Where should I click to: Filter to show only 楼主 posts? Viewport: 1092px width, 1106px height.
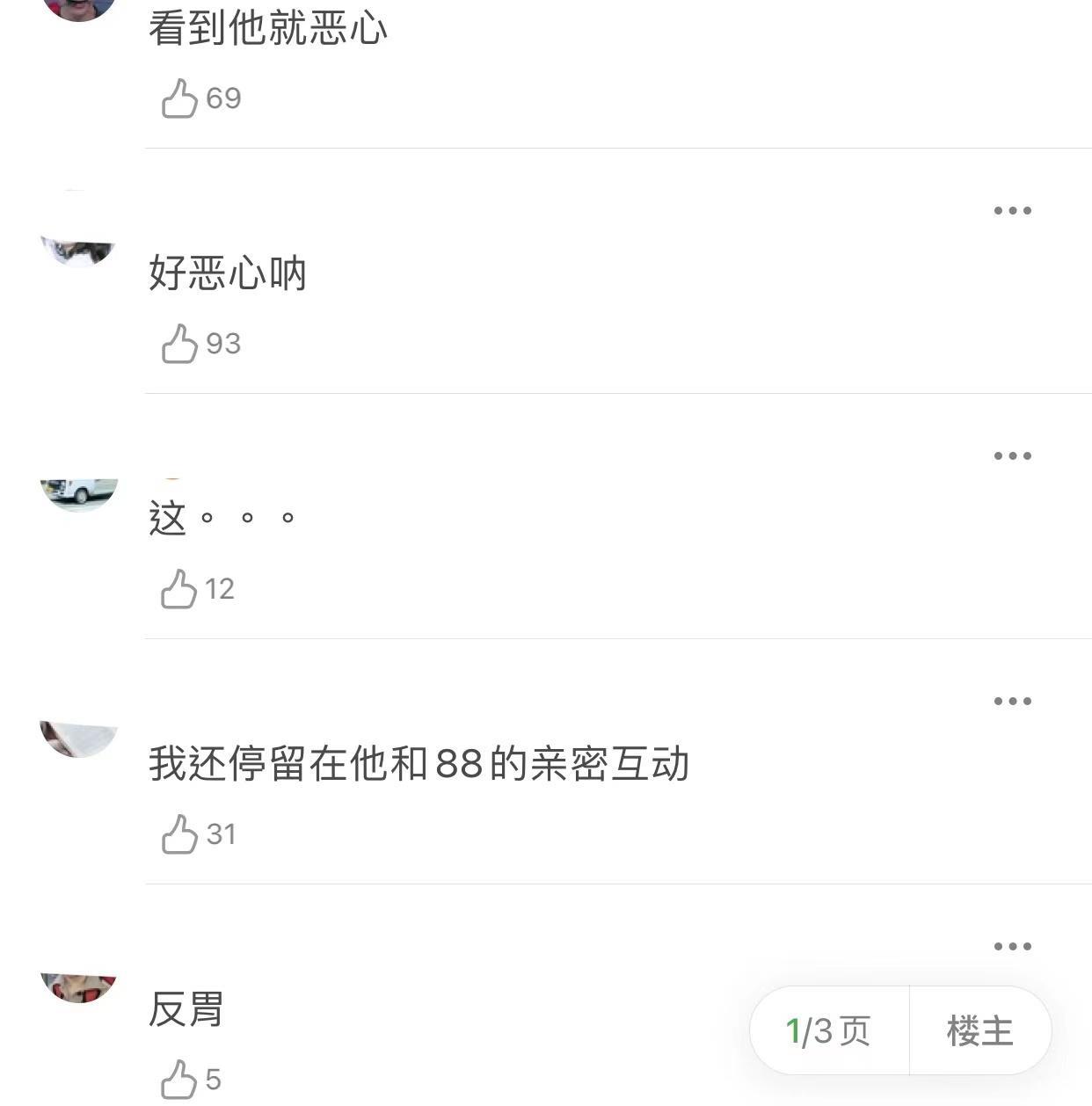click(x=979, y=1030)
